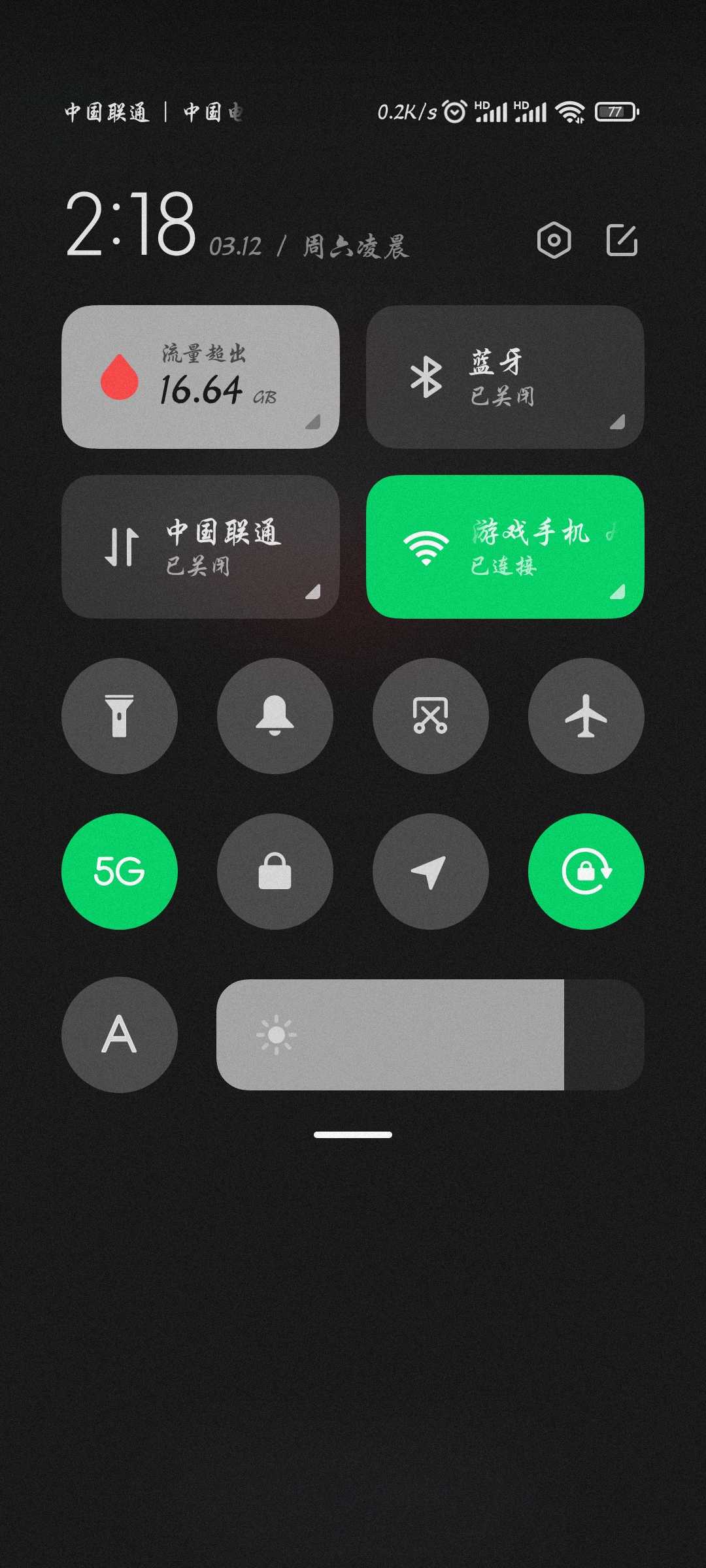The width and height of the screenshot is (706, 1568).
Task: Tap the brightness slider to adjust
Action: click(x=430, y=1035)
